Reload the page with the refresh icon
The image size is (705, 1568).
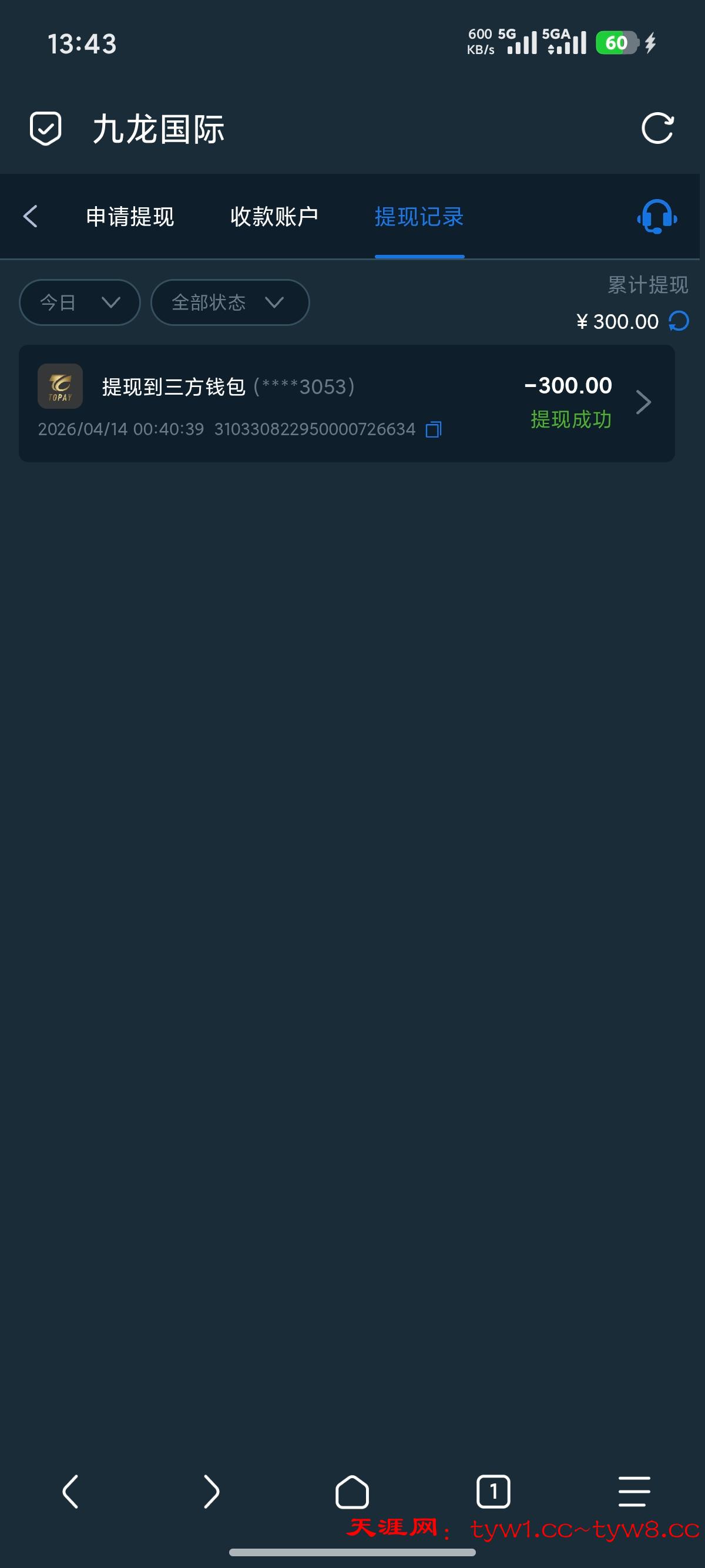657,129
